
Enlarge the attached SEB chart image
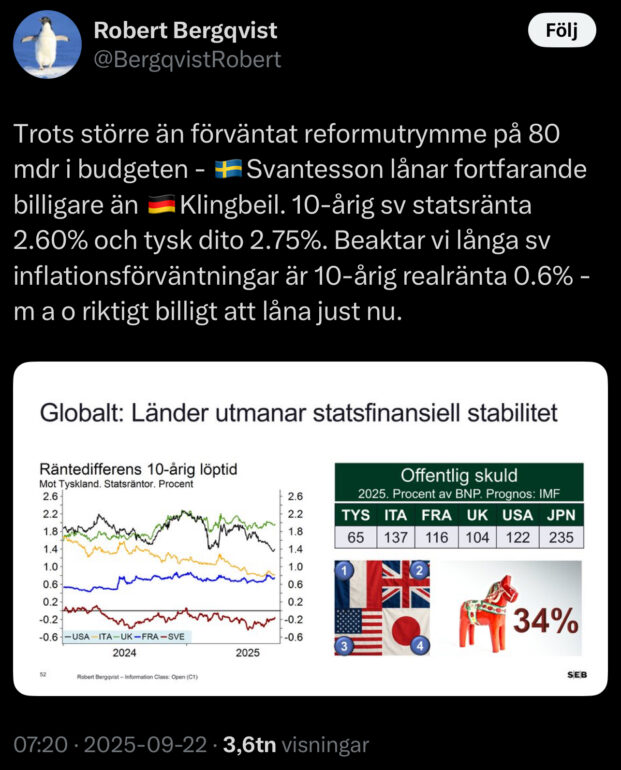[x=310, y=528]
